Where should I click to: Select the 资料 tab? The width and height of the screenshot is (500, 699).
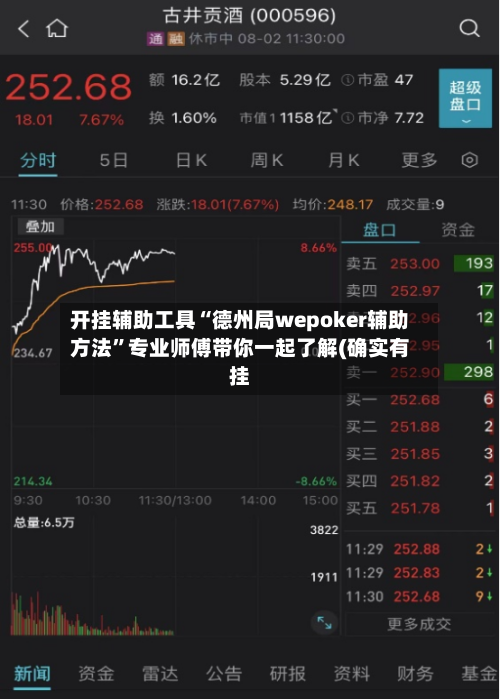(x=352, y=673)
